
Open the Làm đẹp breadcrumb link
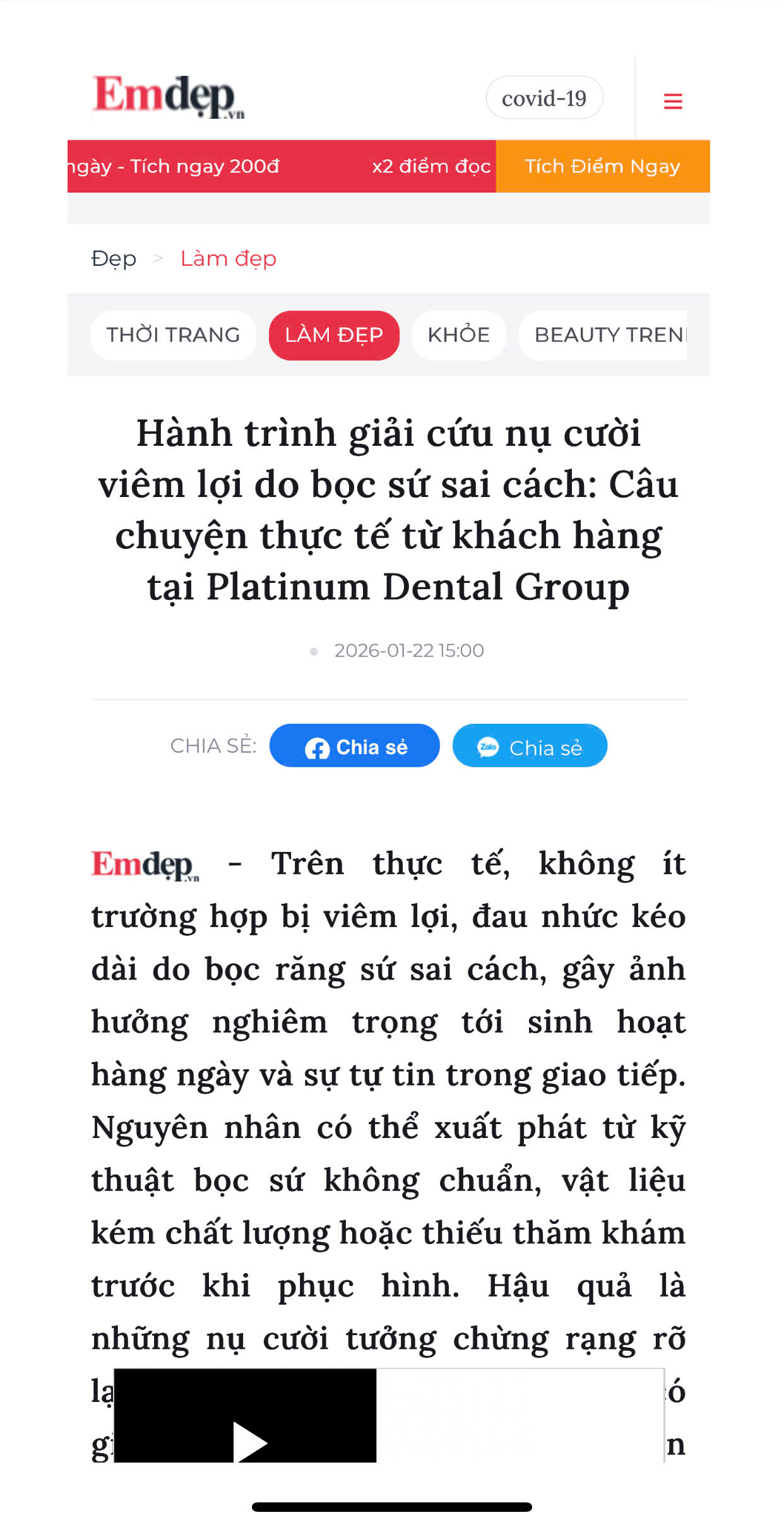tap(228, 259)
